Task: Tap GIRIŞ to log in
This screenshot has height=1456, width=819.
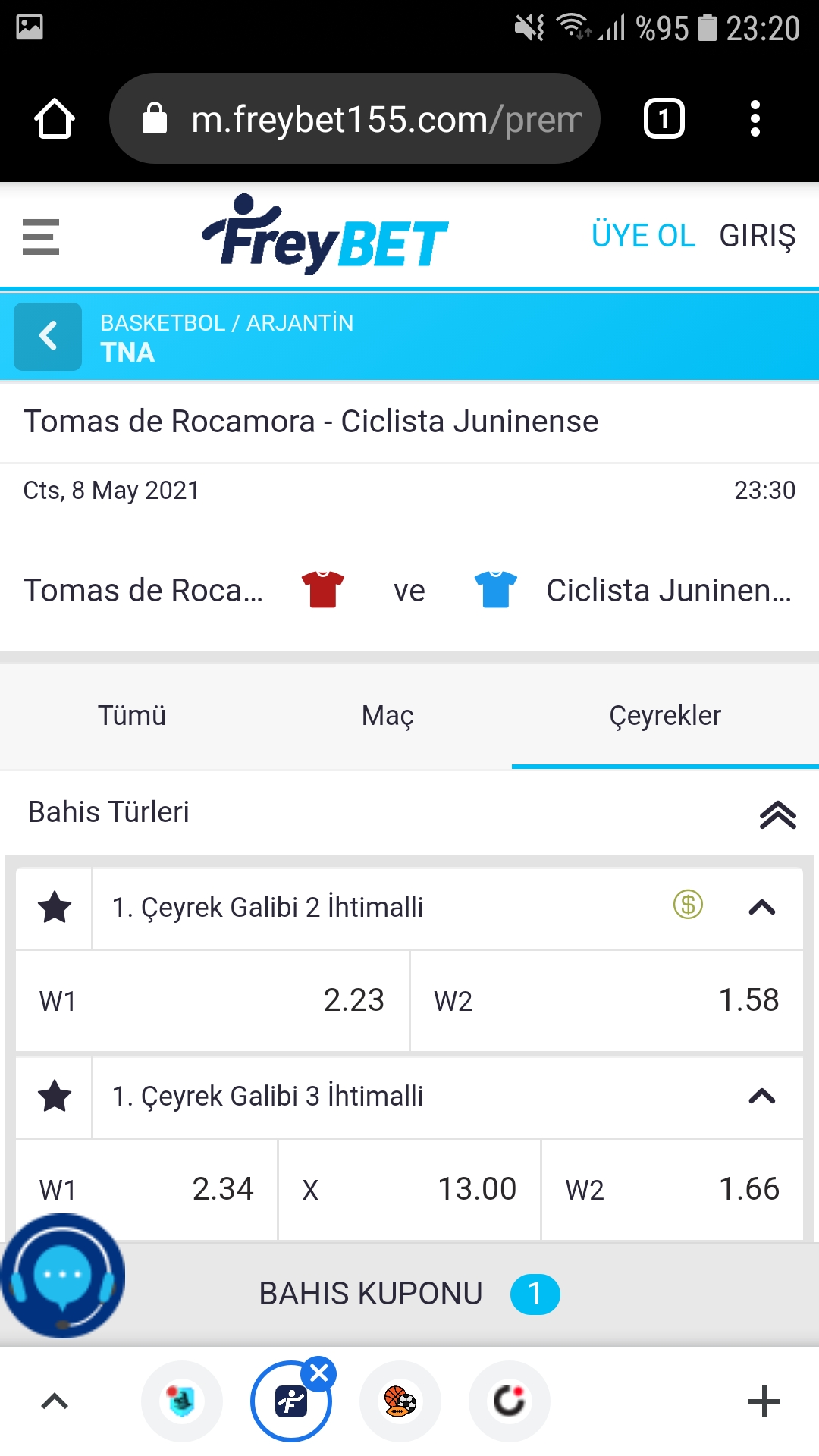Action: click(x=757, y=237)
